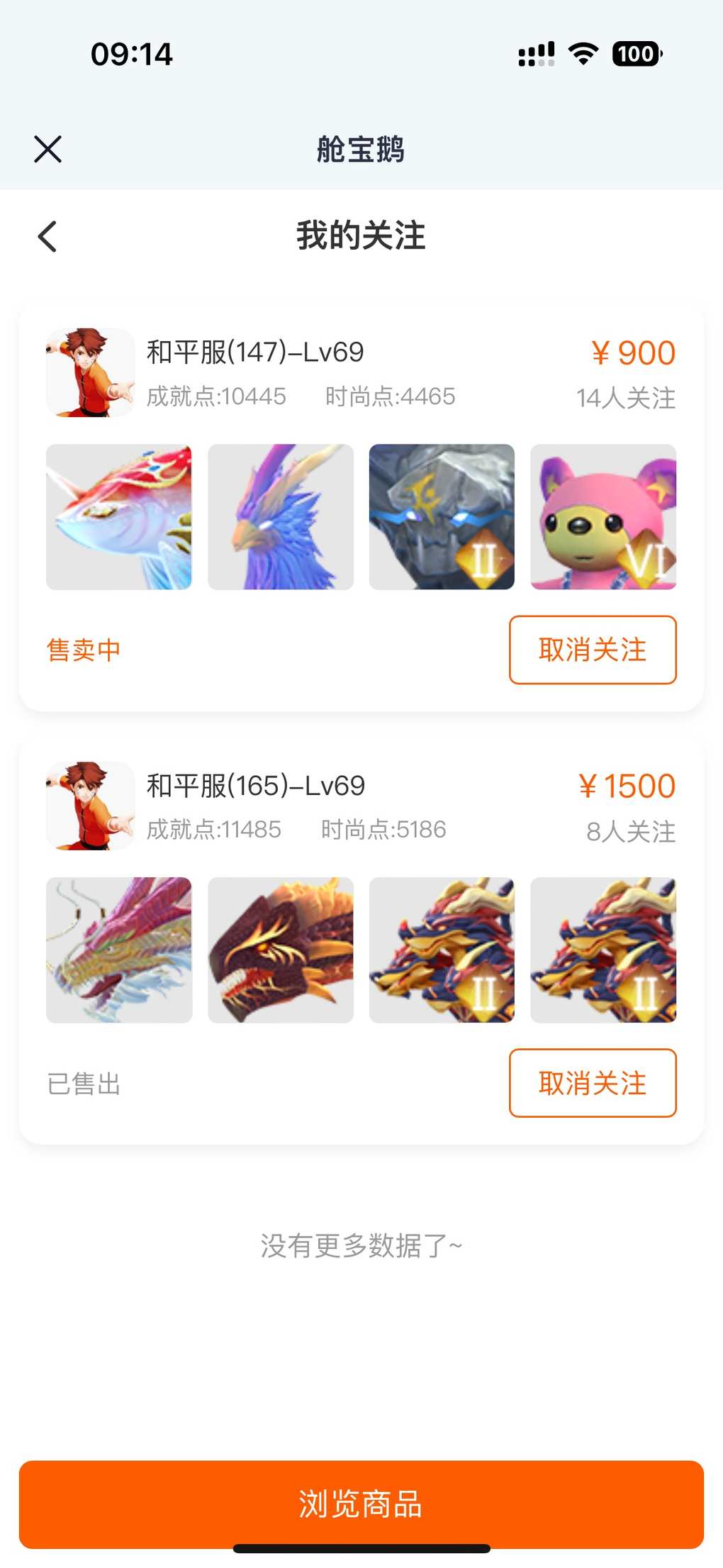
Task: Tap the 浏览商品 button
Action: click(361, 1503)
